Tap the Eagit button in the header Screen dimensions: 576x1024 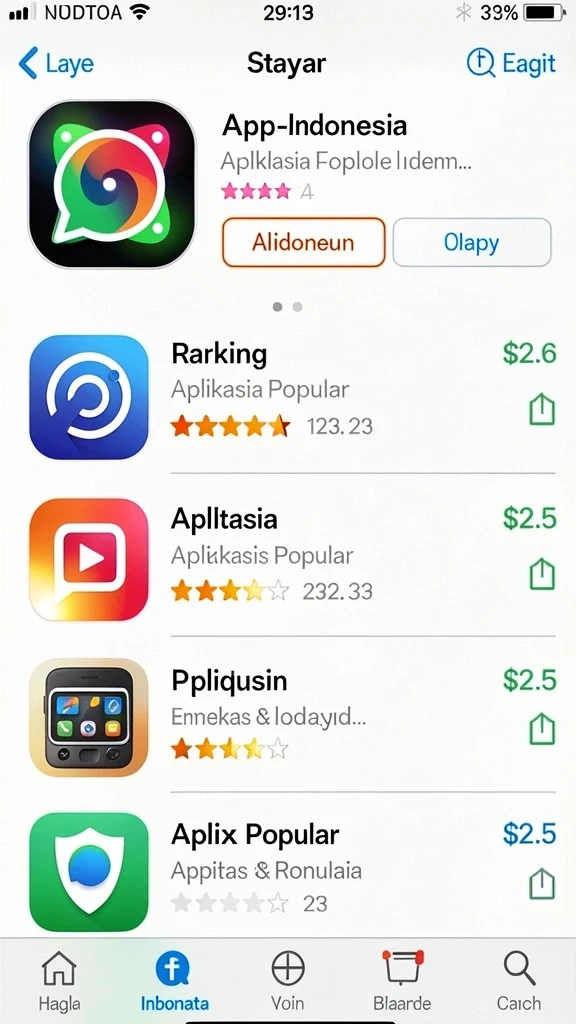(511, 63)
